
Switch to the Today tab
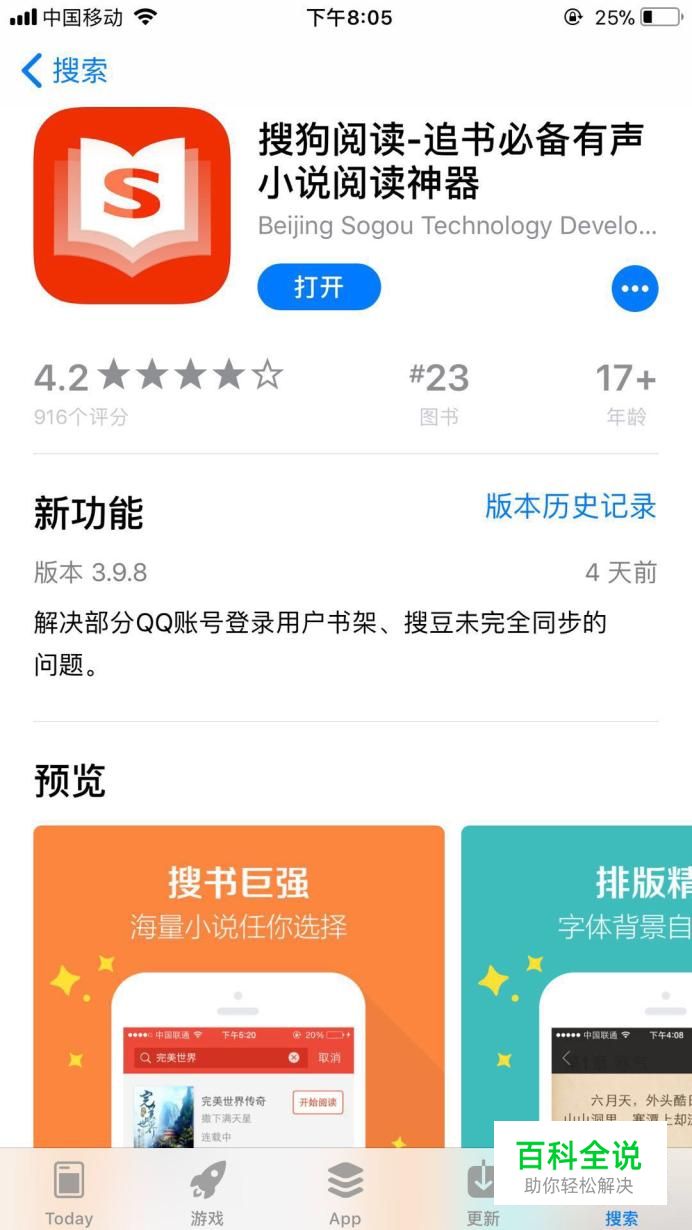(x=69, y=1191)
